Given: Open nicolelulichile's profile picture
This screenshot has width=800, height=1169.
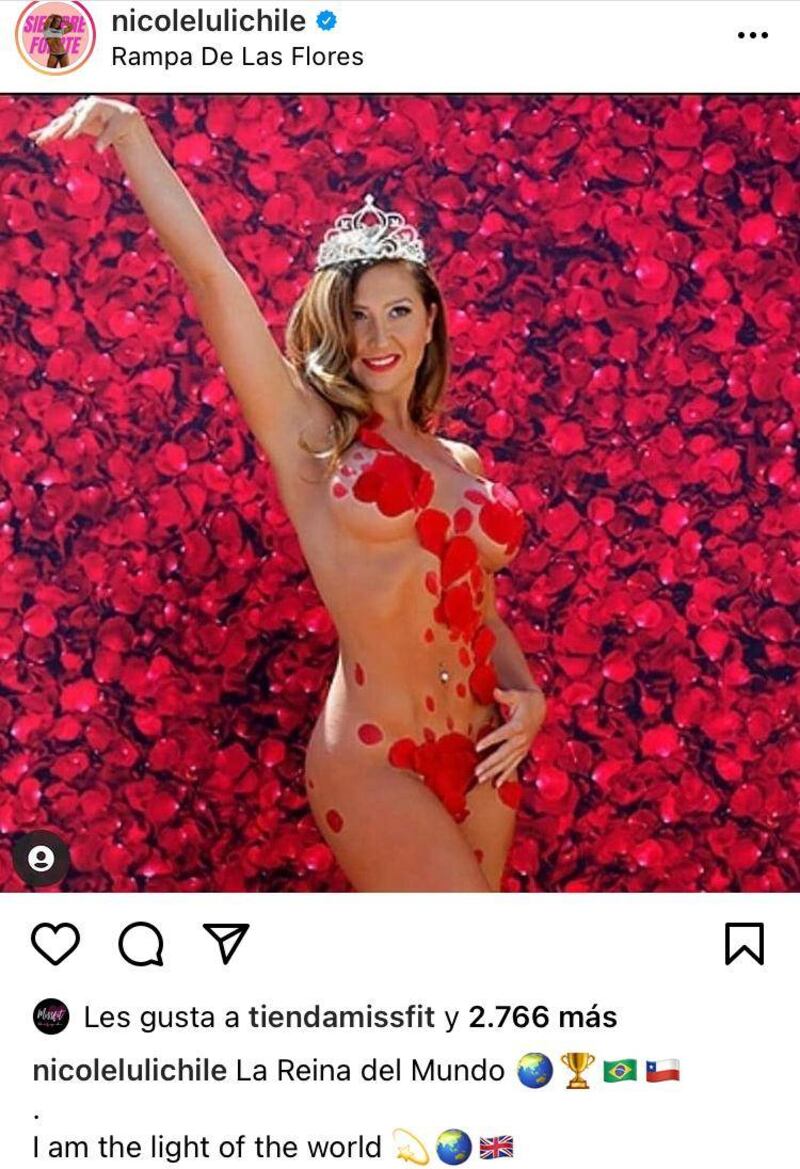Looking at the screenshot, I should click(x=55, y=37).
